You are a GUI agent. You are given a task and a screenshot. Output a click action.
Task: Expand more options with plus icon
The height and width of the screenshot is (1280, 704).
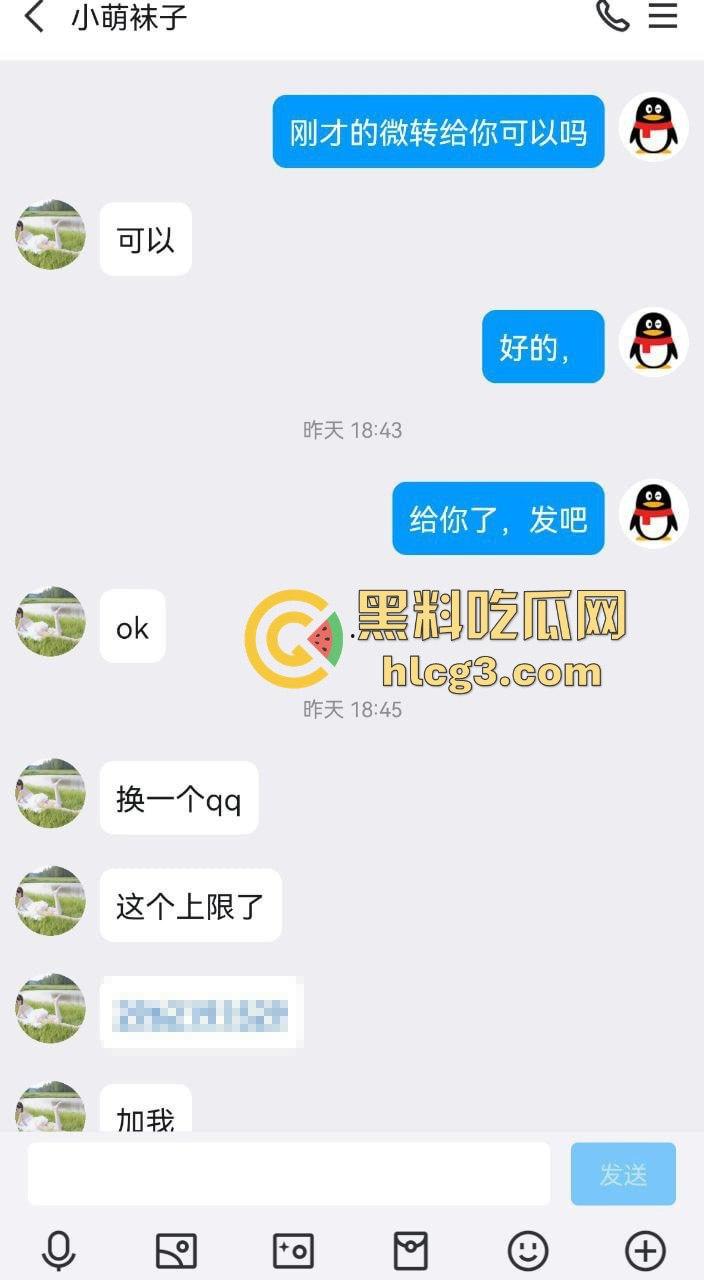click(x=645, y=1250)
